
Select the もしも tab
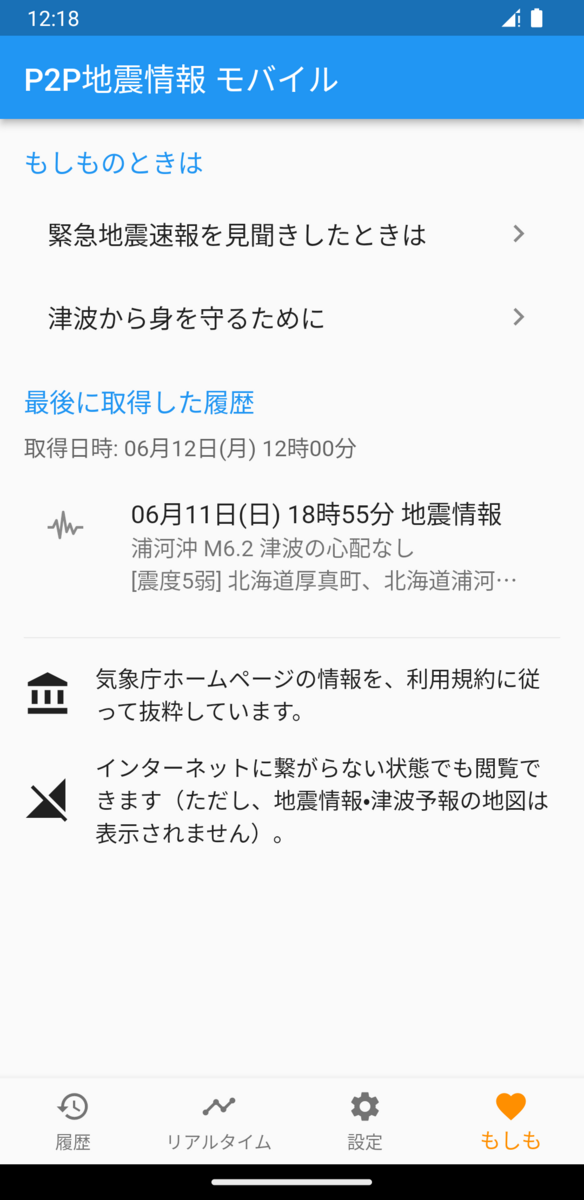(511, 1121)
